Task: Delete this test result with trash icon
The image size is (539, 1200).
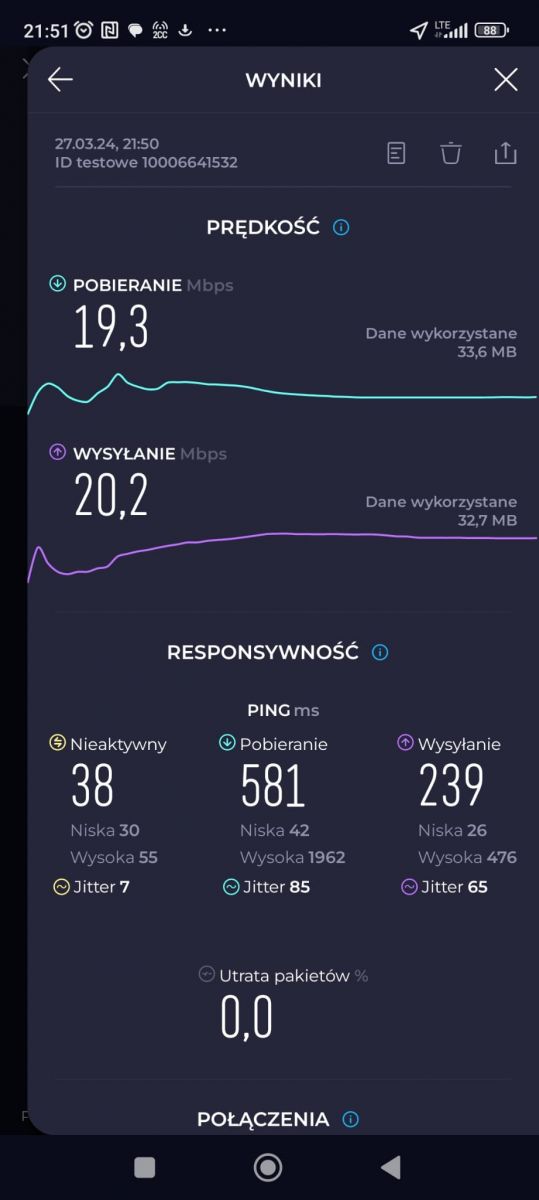Action: point(451,153)
